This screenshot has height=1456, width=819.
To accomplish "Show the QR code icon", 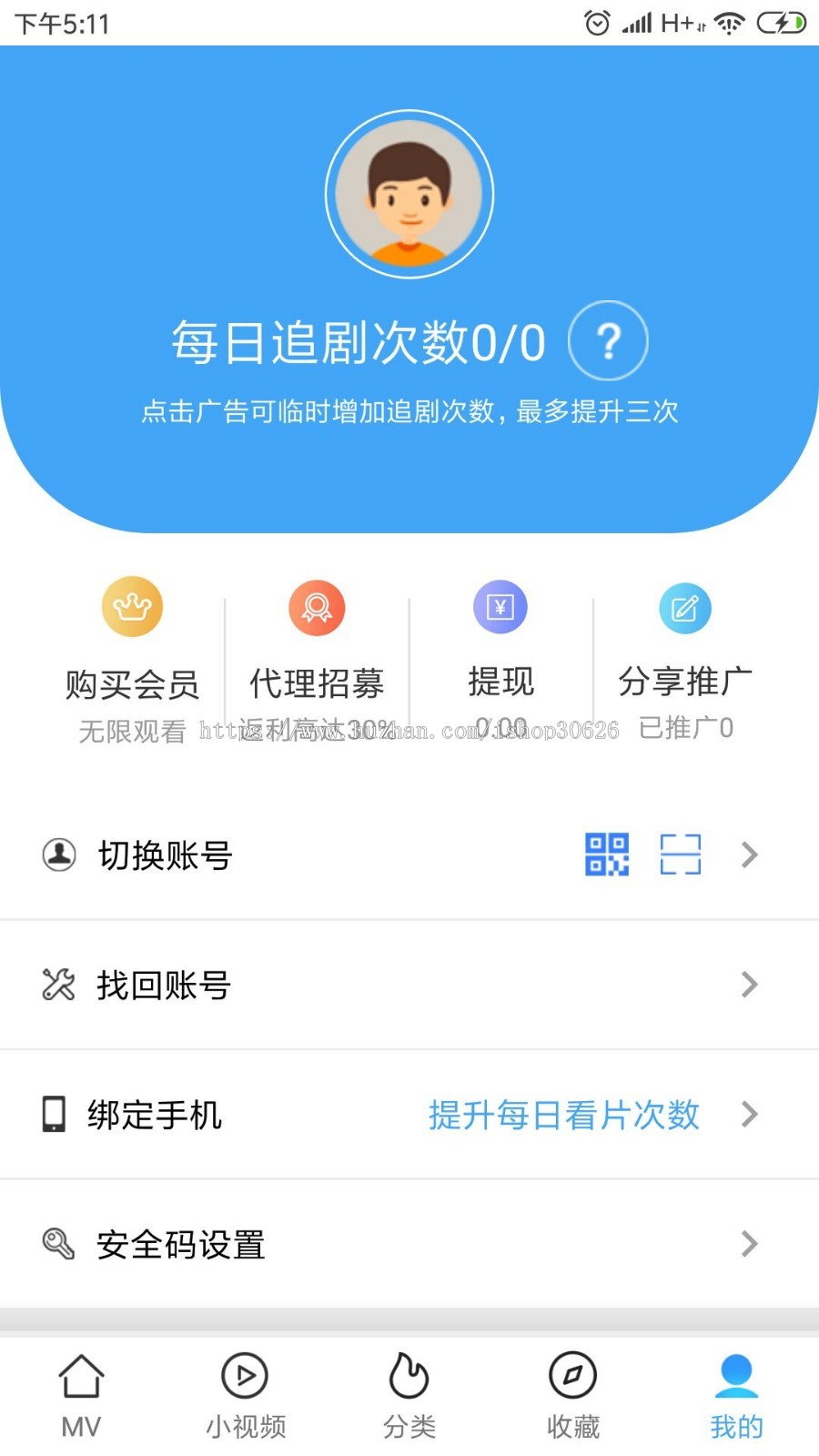I will (x=607, y=855).
